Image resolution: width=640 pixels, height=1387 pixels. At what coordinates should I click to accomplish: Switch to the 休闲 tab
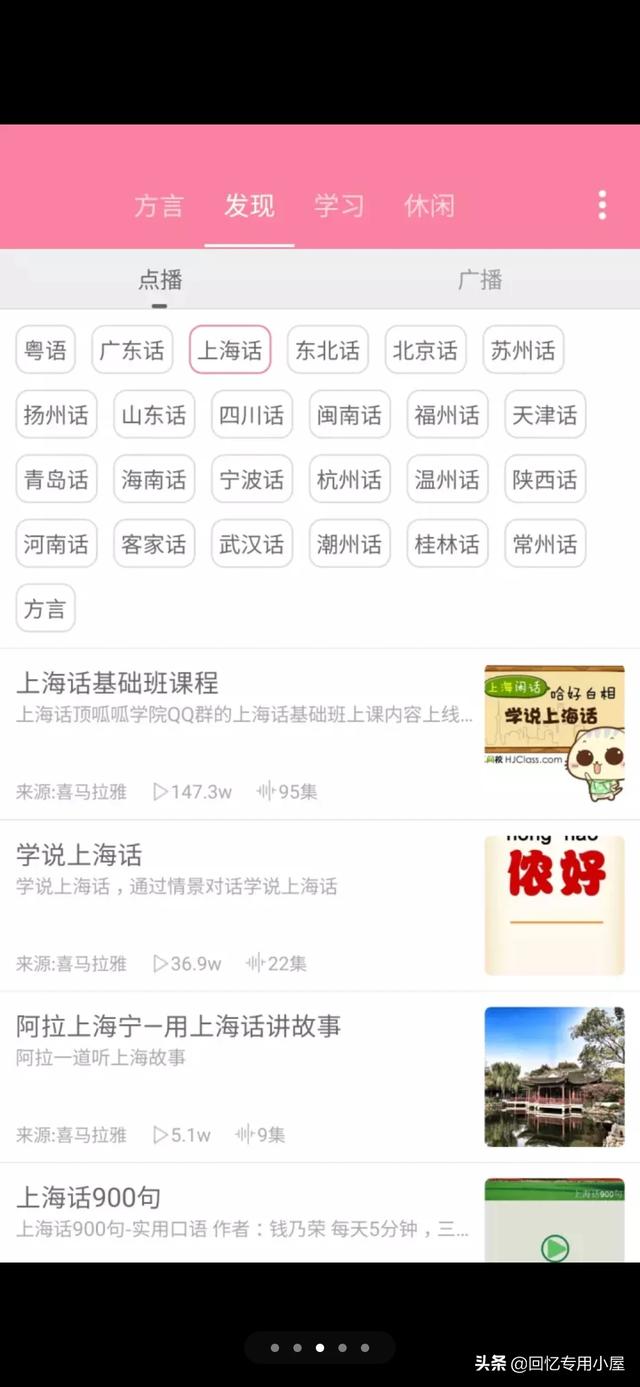(x=429, y=206)
